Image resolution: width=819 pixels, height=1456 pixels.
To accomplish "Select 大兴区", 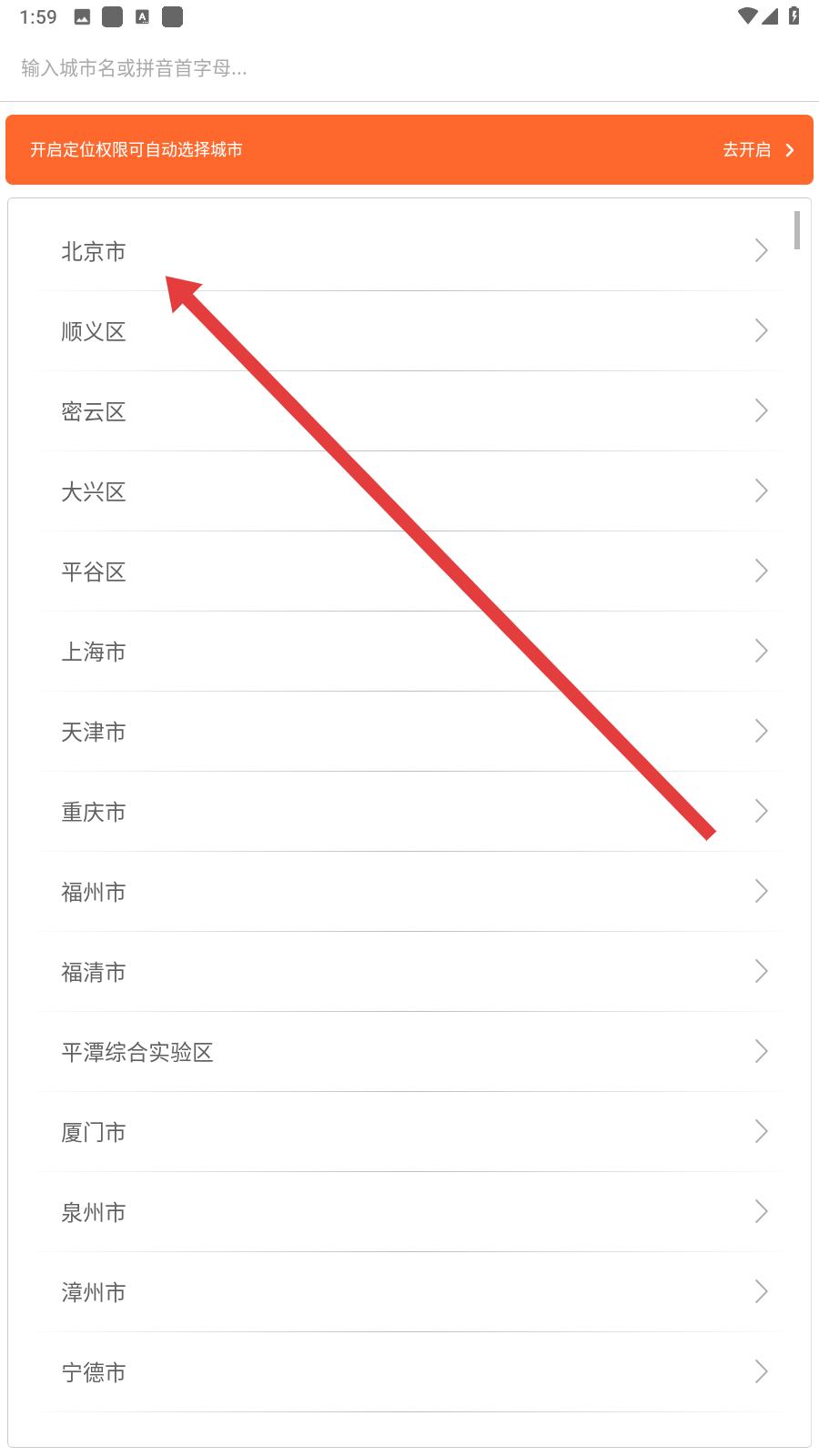I will pos(409,491).
